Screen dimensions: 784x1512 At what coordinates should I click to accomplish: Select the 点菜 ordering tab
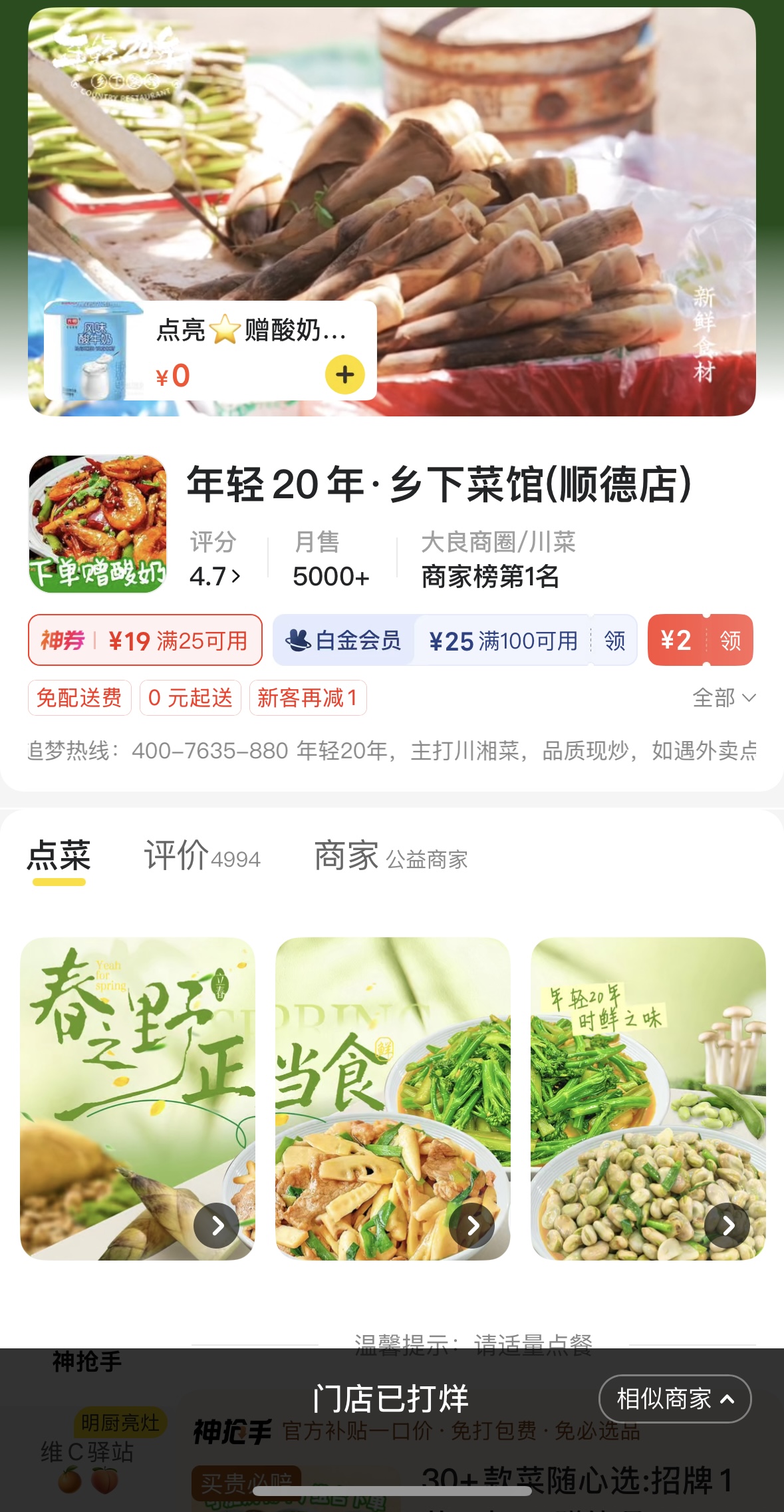point(59,856)
